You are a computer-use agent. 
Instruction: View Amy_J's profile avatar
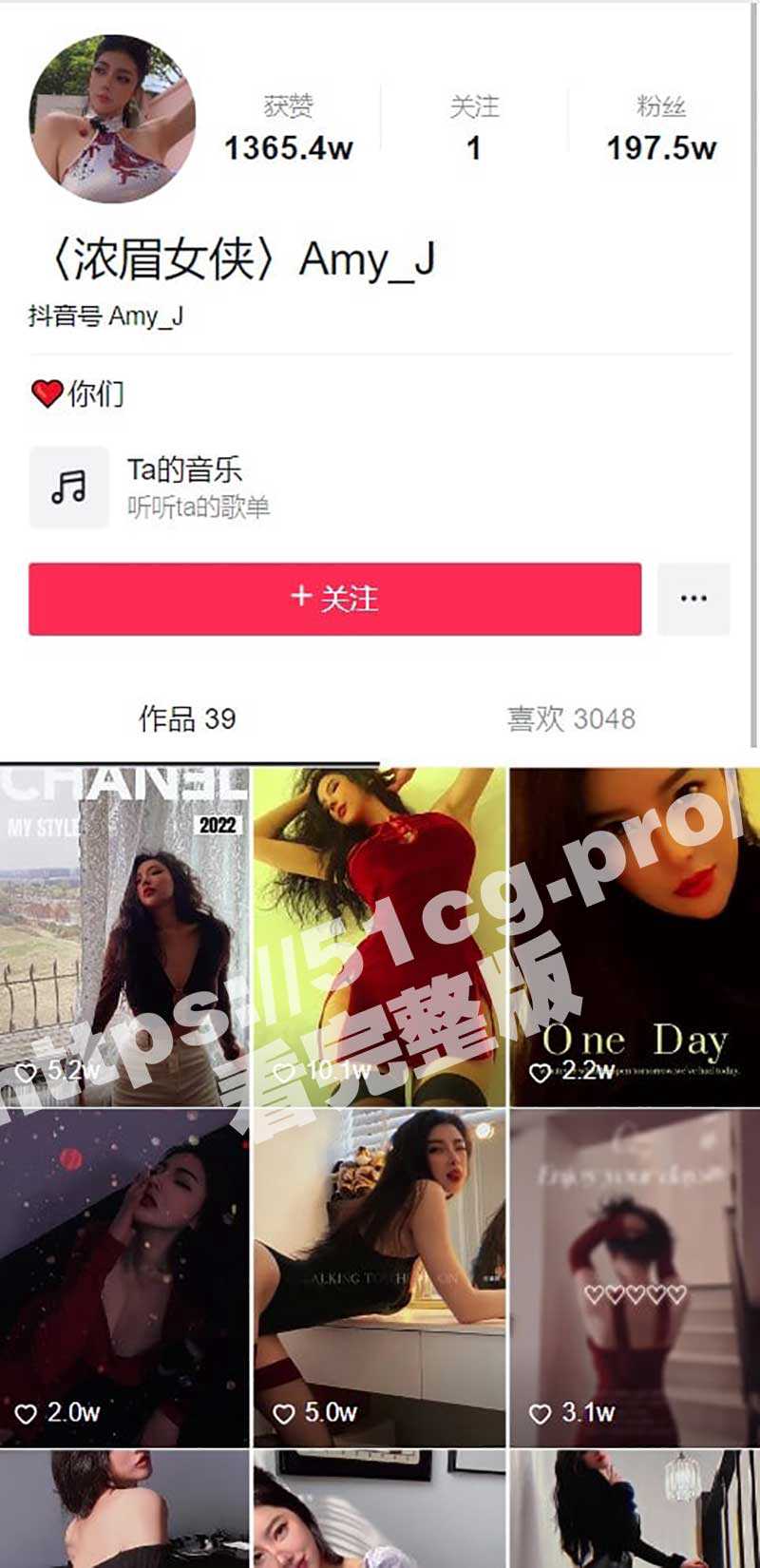coord(112,120)
